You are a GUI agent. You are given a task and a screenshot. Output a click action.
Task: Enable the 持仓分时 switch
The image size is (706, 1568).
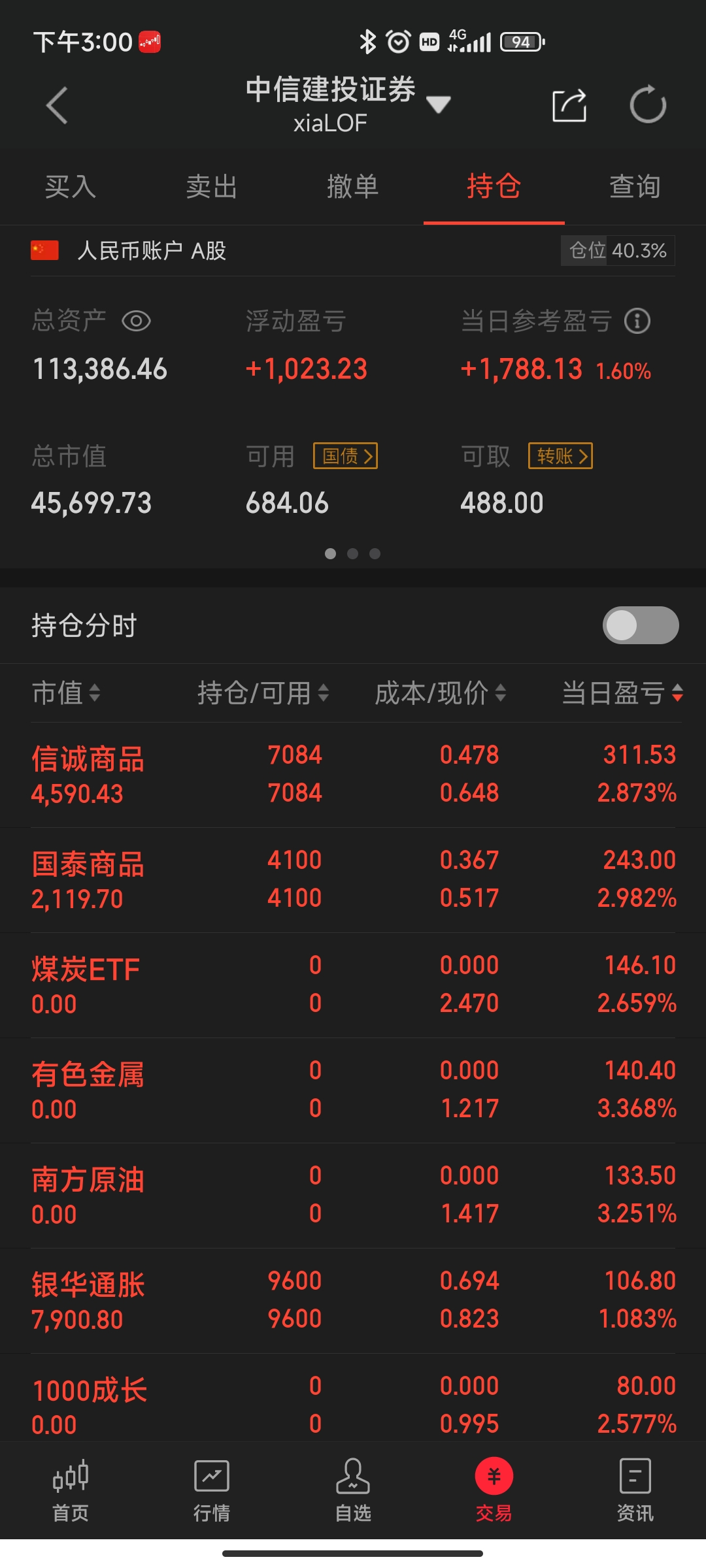640,625
